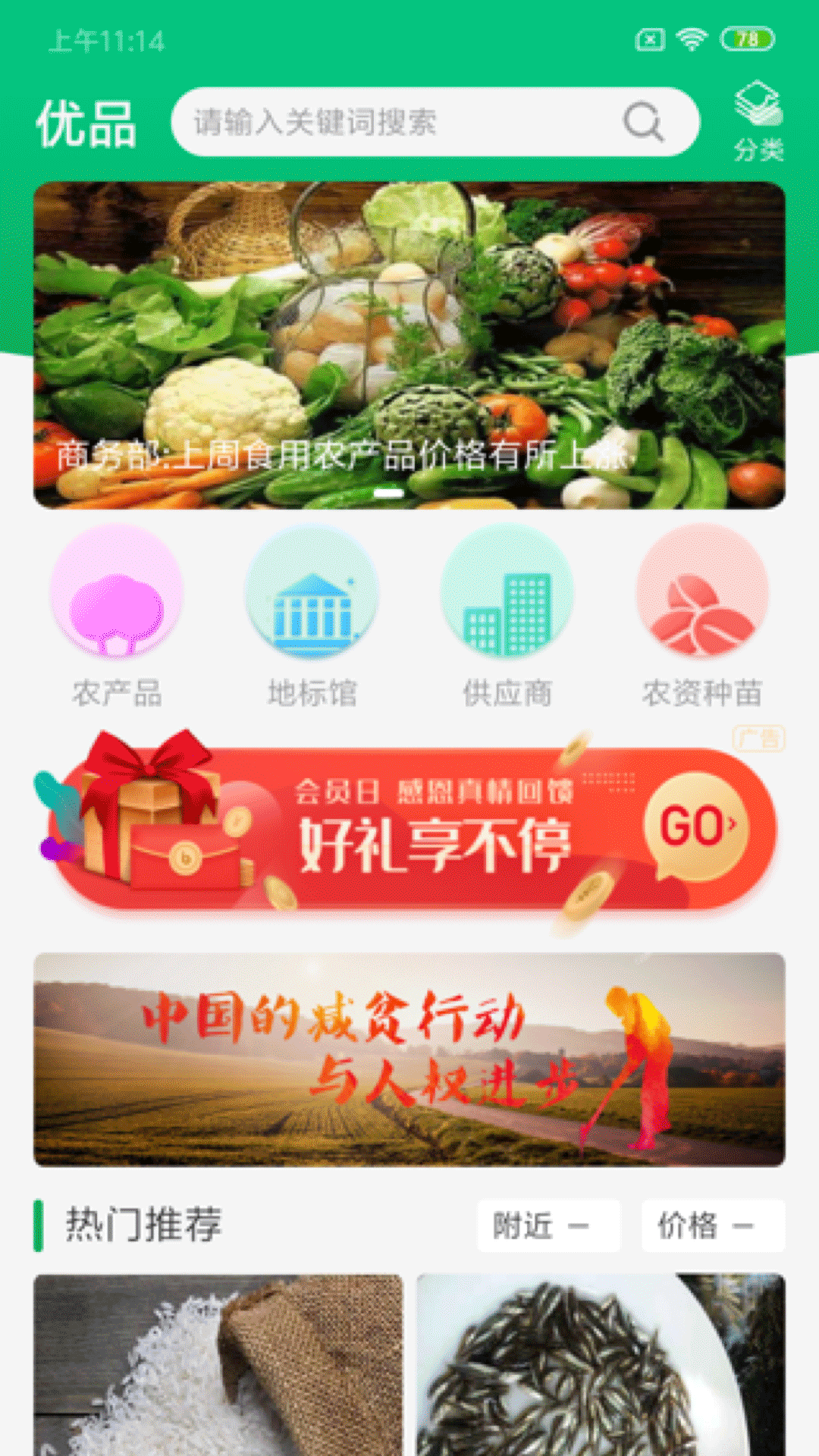Image resolution: width=819 pixels, height=1456 pixels.
Task: Sort recommendations by 价格
Action: 712,1225
